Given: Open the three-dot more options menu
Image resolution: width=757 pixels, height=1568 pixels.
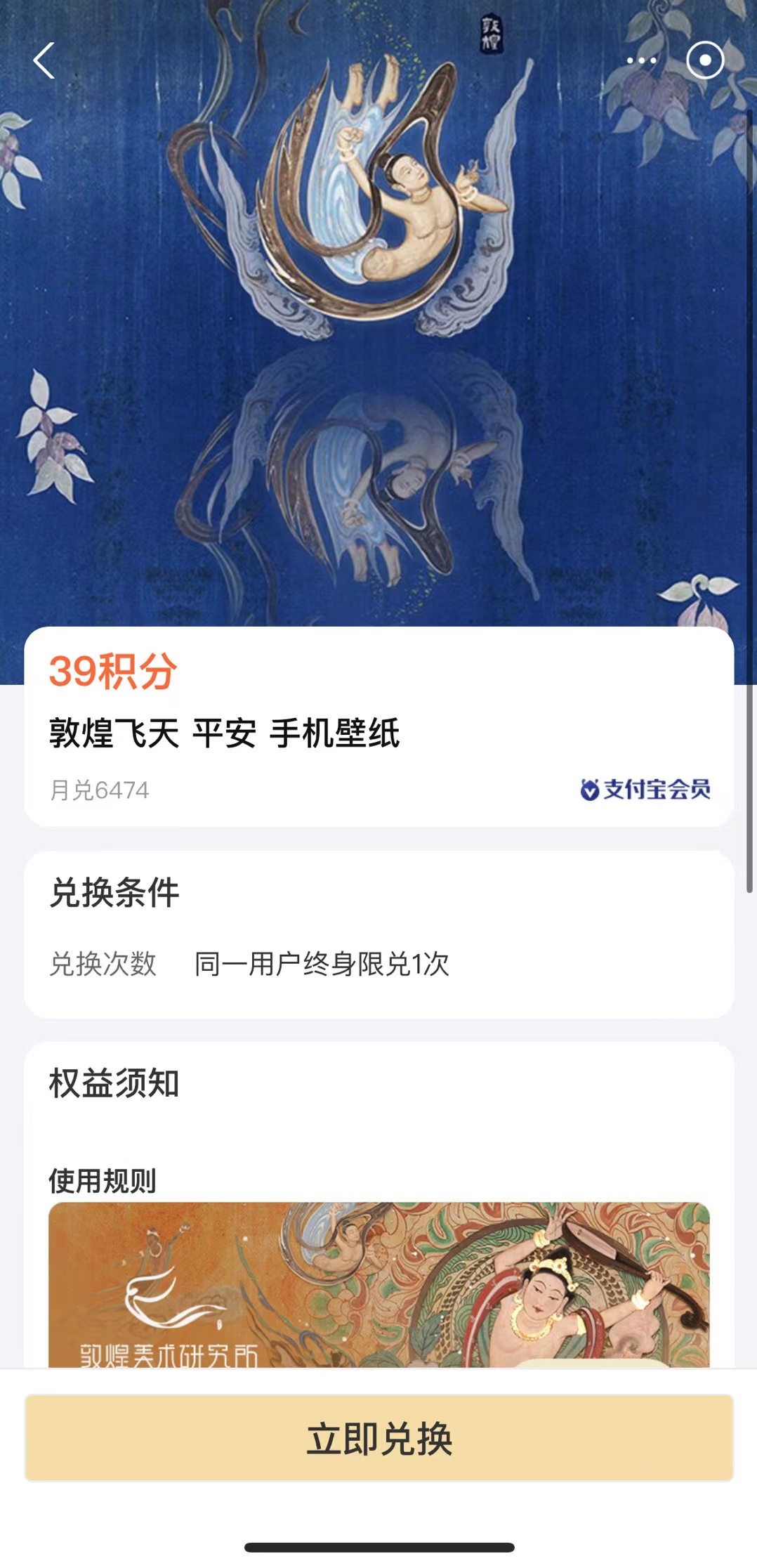Looking at the screenshot, I should click(641, 60).
